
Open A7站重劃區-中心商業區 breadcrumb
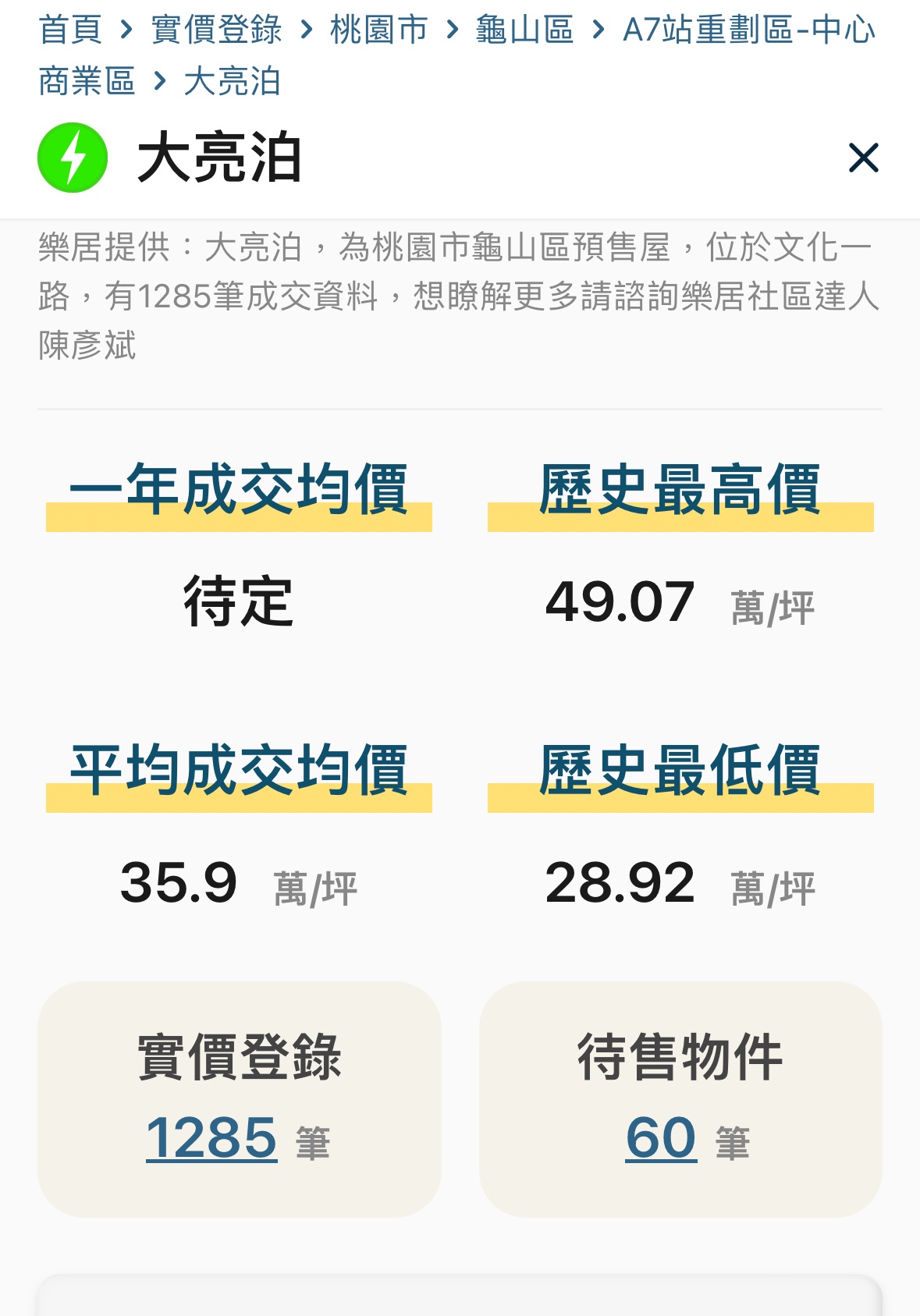748,30
